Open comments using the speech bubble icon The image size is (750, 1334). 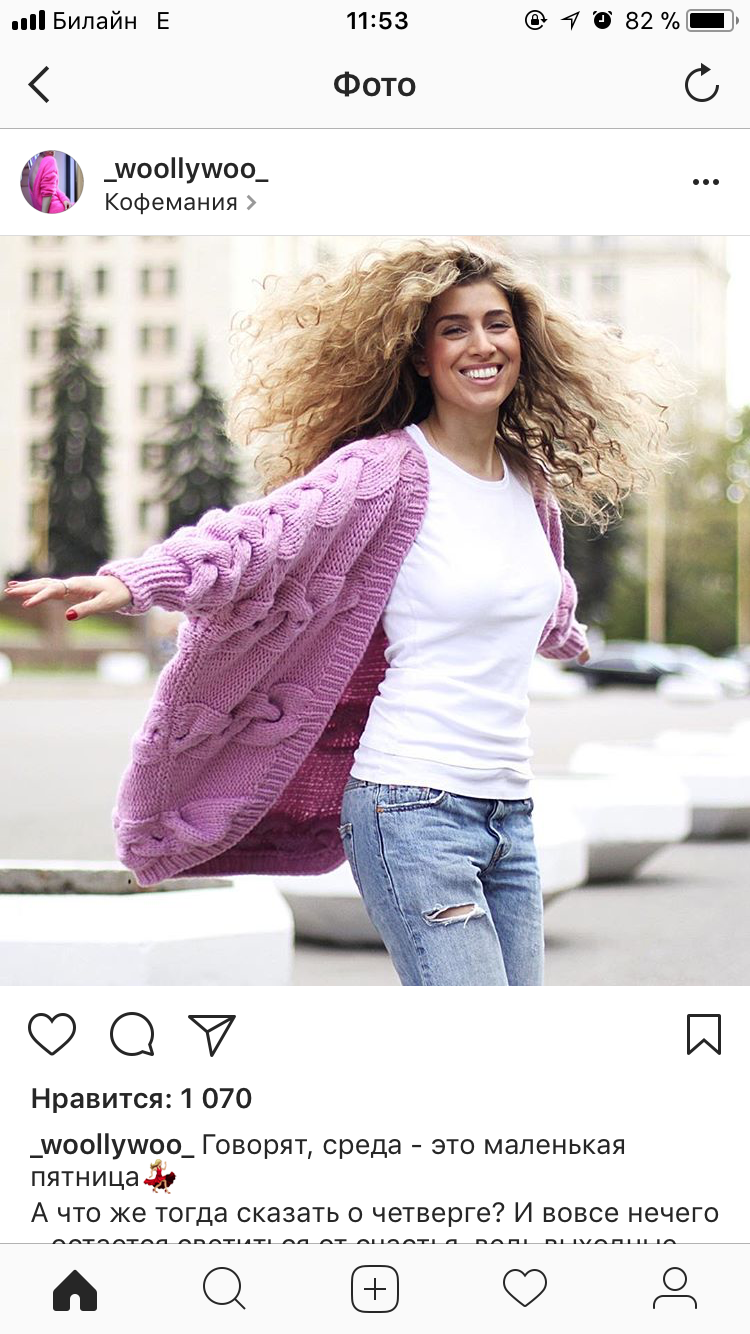click(x=132, y=1035)
